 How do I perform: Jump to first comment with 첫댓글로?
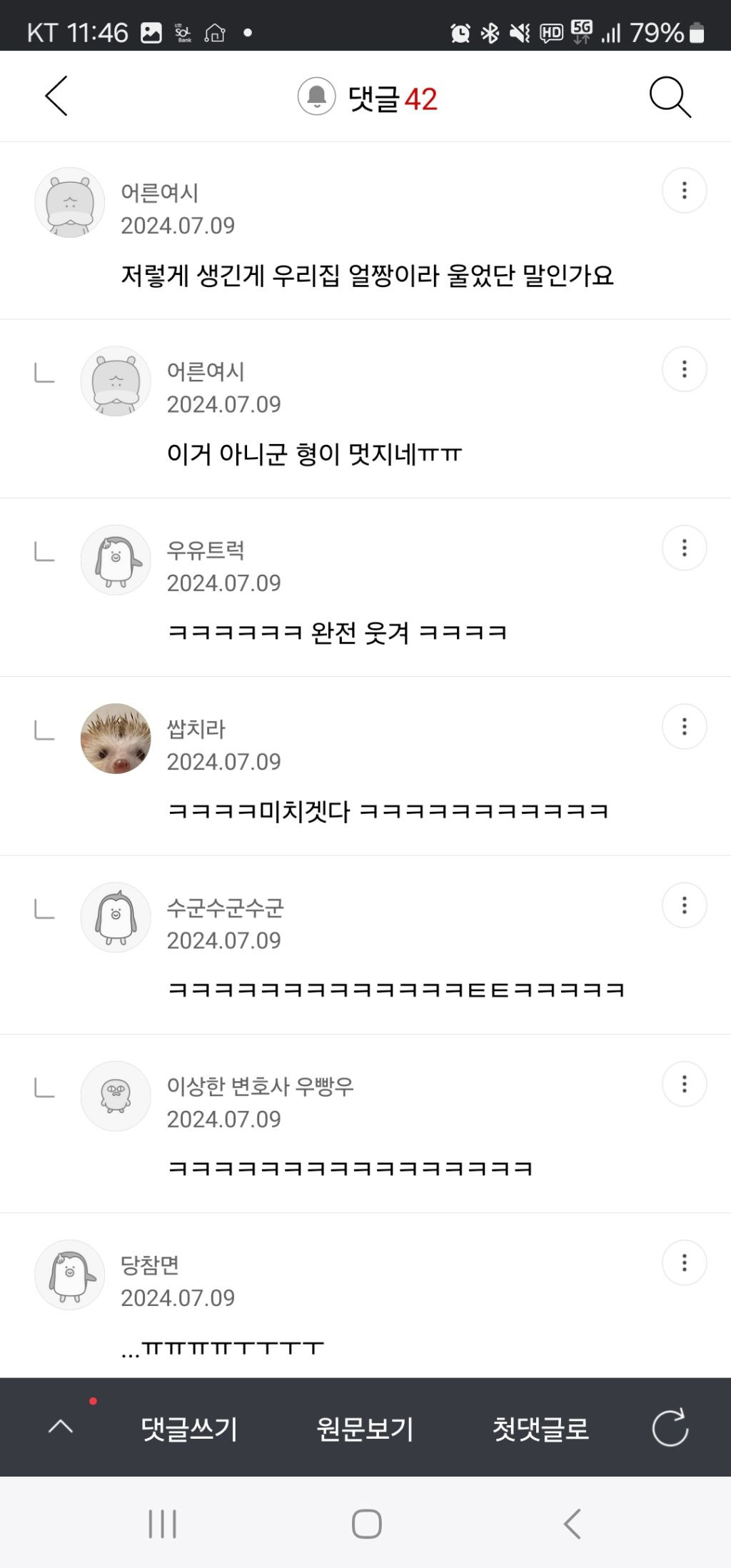tap(540, 1428)
